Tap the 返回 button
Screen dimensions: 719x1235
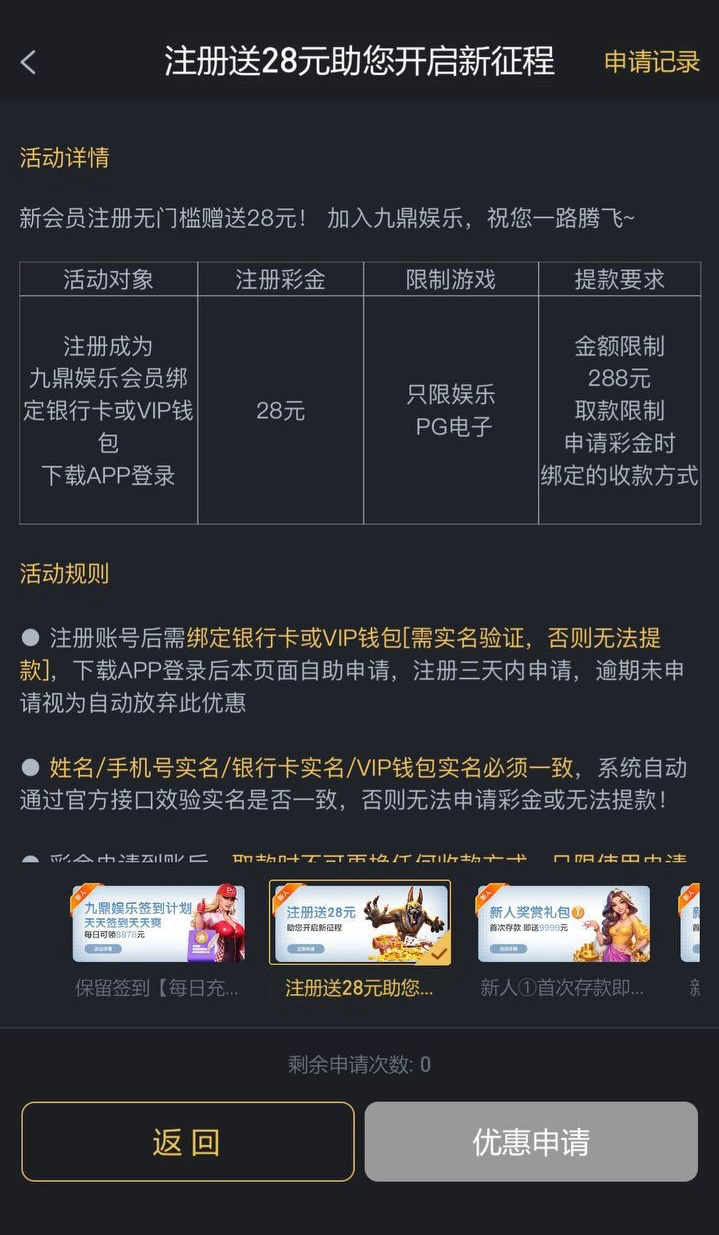tap(188, 1142)
